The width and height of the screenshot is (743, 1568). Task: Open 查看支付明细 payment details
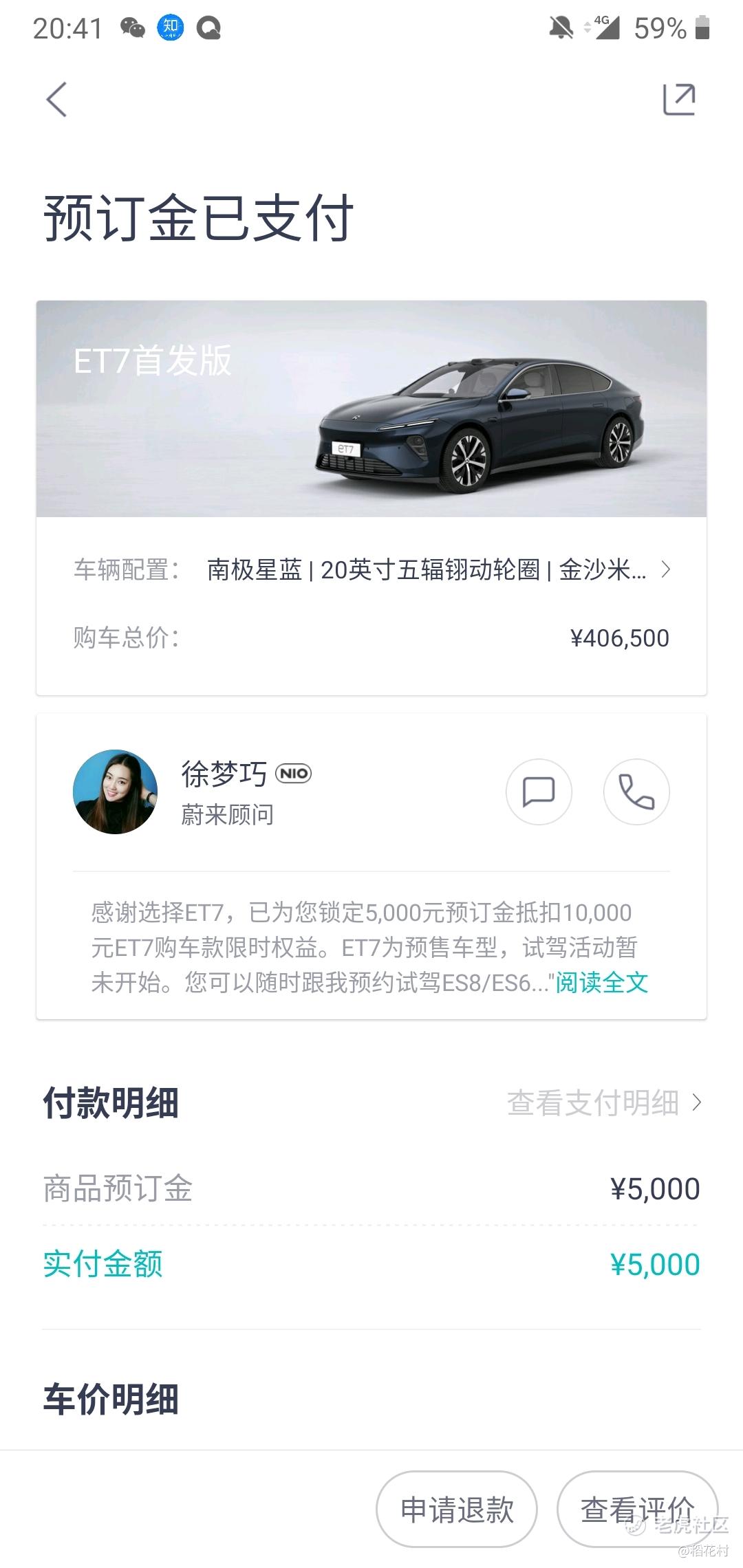(x=605, y=1102)
